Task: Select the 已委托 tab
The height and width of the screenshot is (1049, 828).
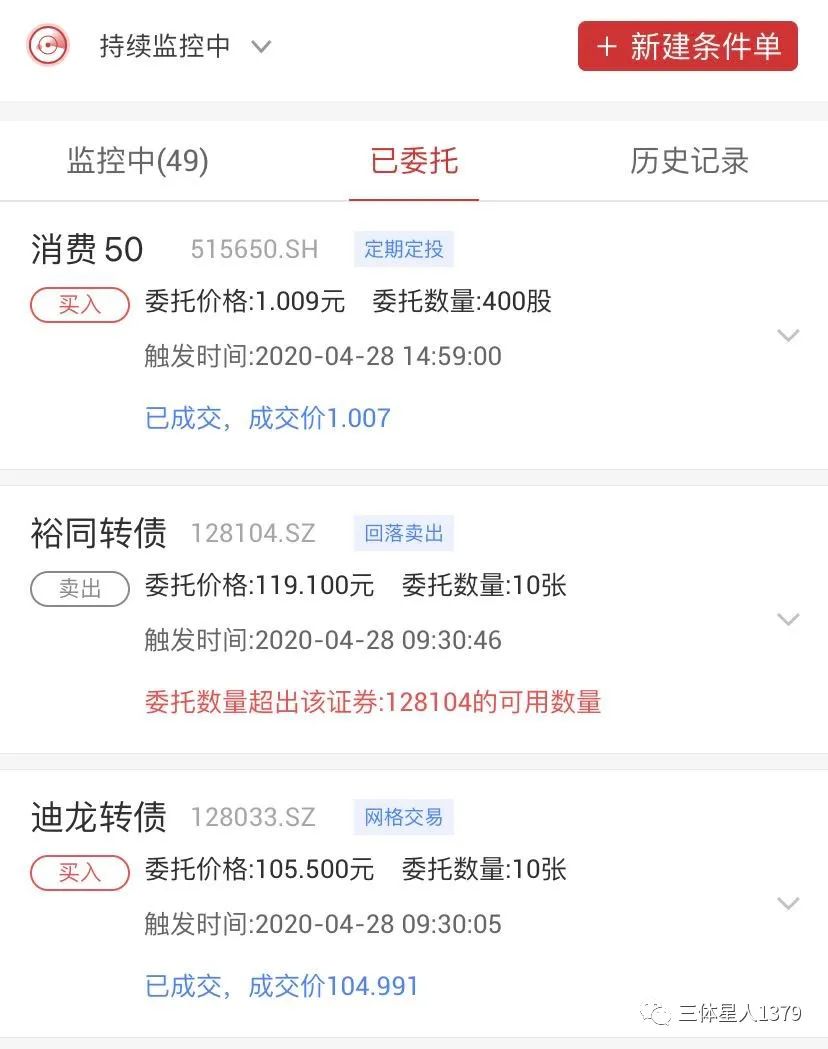Action: (x=414, y=161)
